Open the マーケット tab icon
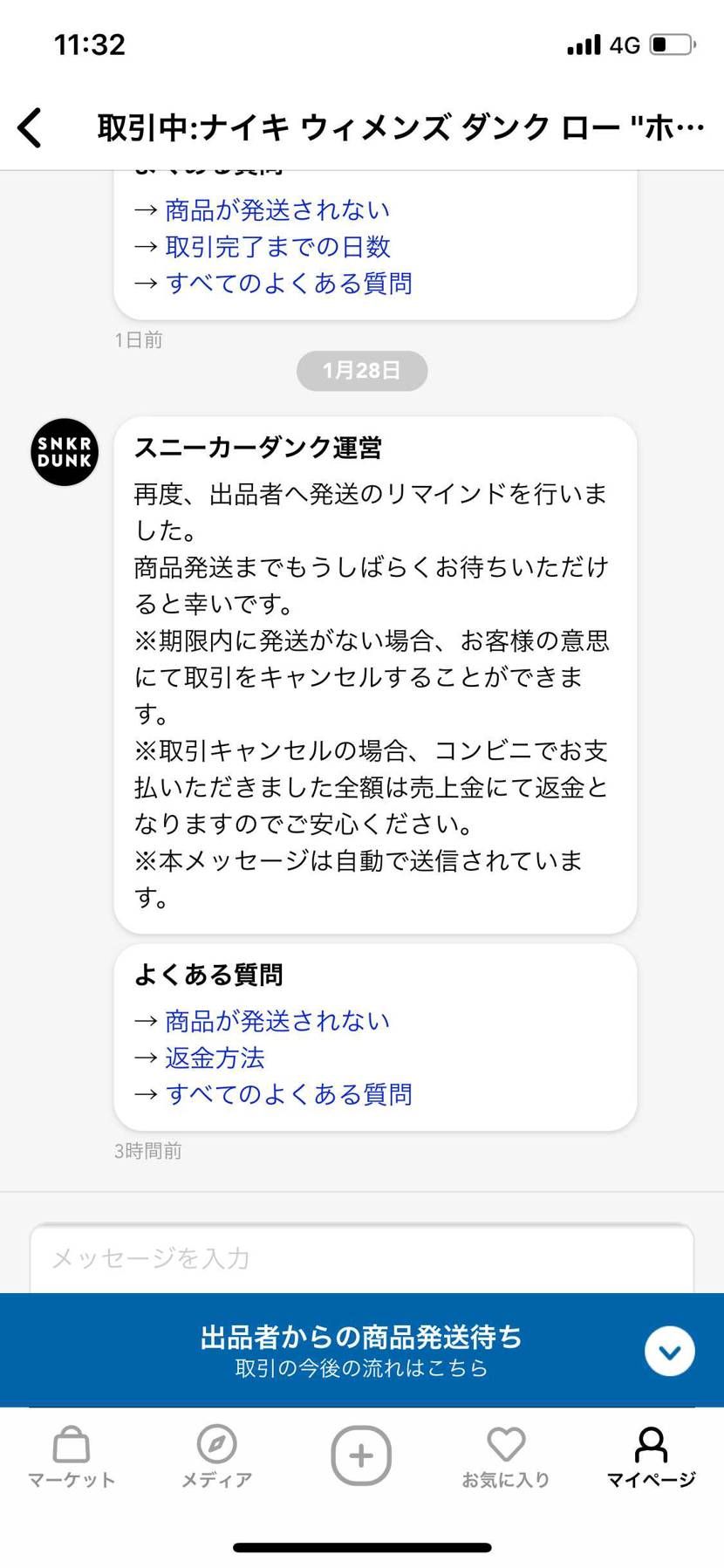The height and width of the screenshot is (1568, 724). point(70,1448)
